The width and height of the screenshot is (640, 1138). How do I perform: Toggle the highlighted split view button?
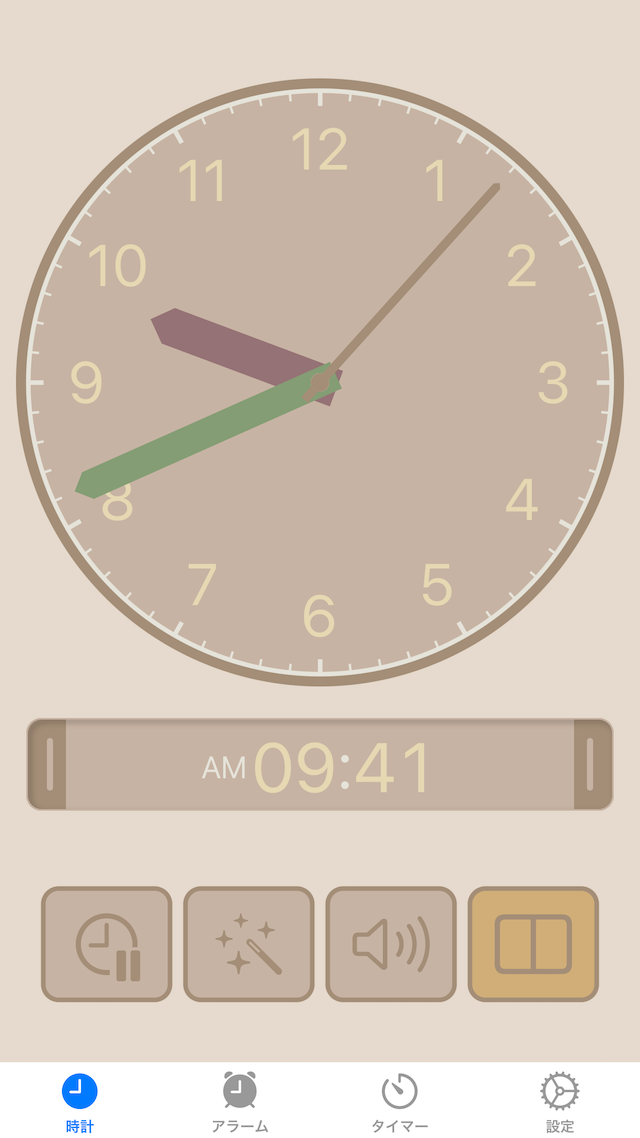pos(533,944)
